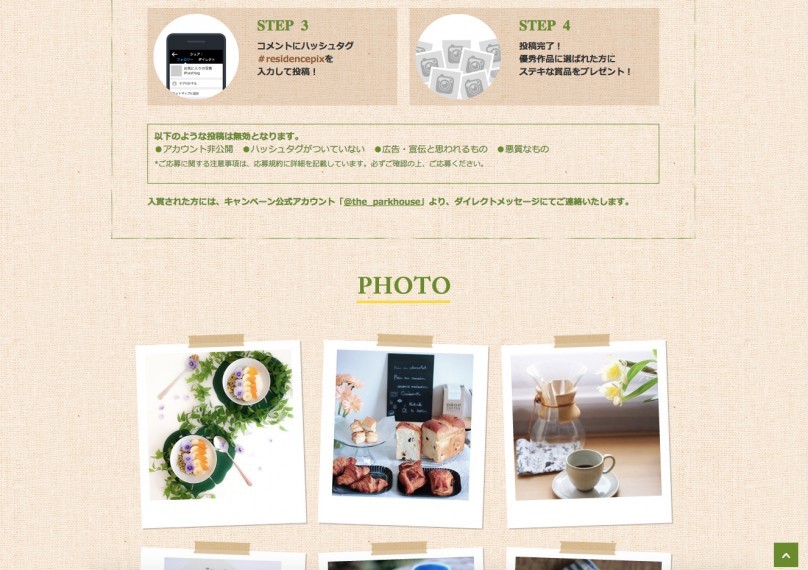Image resolution: width=808 pixels, height=570 pixels.
Task: Tap the green back-to-top arrow button
Action: 786,555
